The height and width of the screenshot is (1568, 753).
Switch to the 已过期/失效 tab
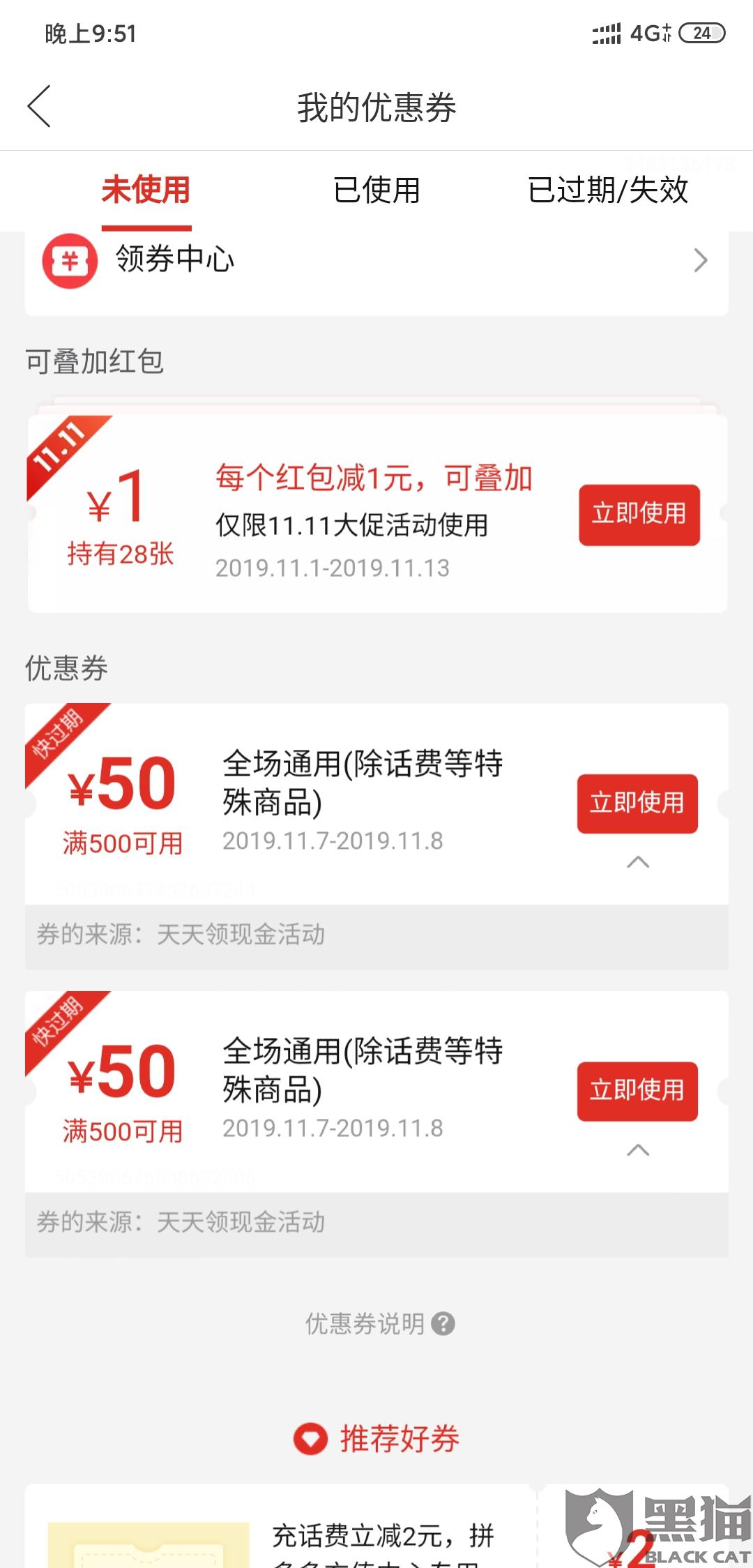click(x=608, y=190)
